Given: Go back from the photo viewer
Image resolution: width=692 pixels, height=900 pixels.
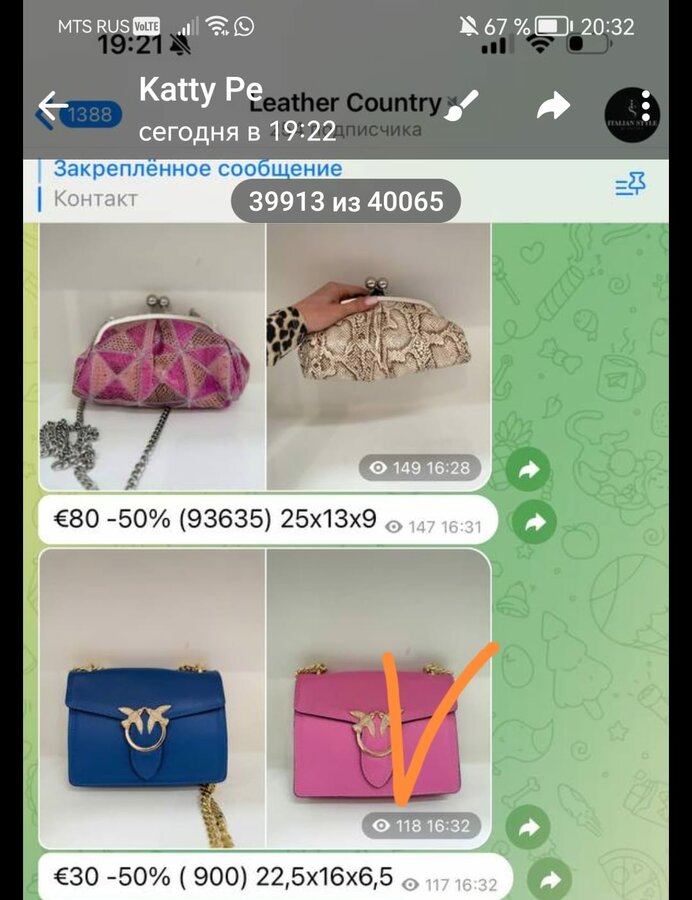Looking at the screenshot, I should [x=52, y=106].
